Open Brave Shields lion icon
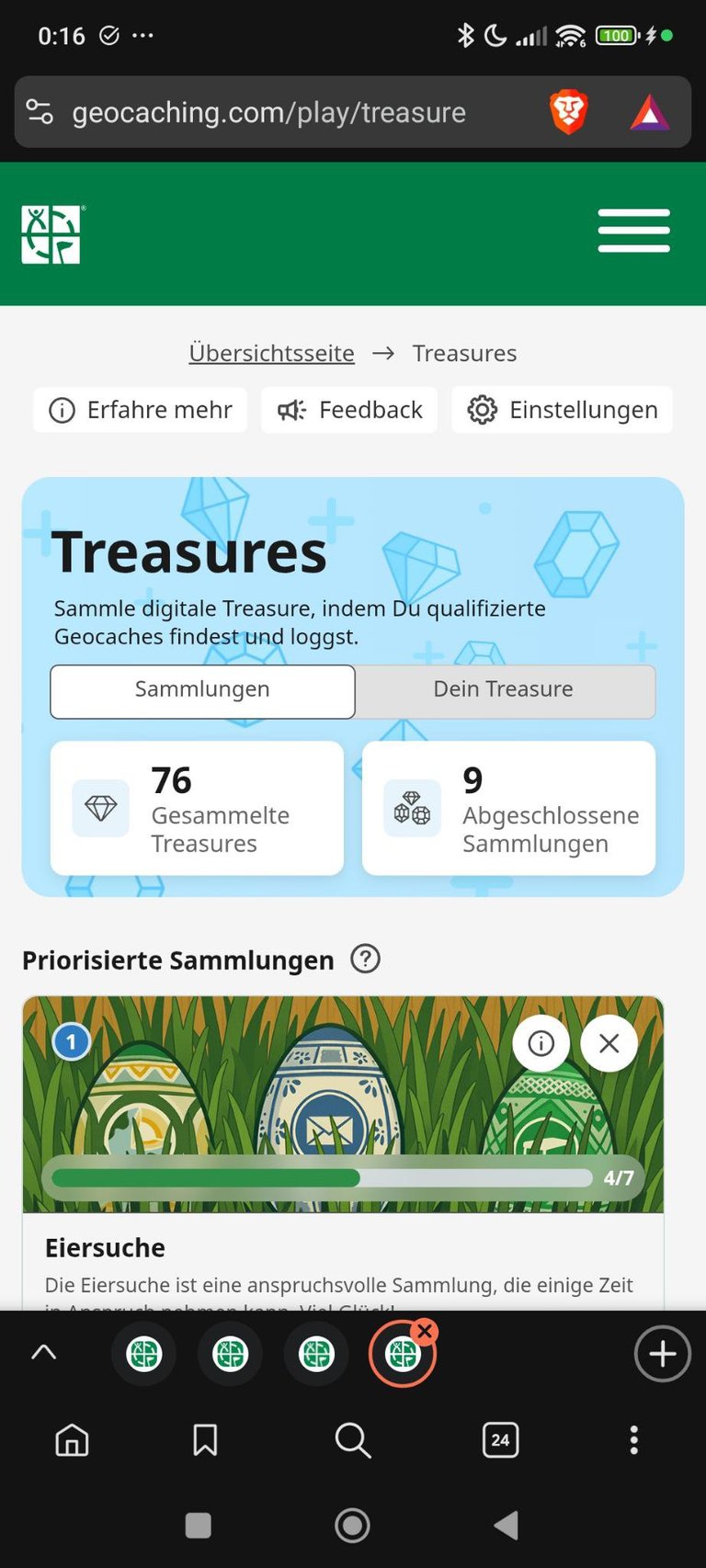The width and height of the screenshot is (706, 1568). tap(568, 112)
